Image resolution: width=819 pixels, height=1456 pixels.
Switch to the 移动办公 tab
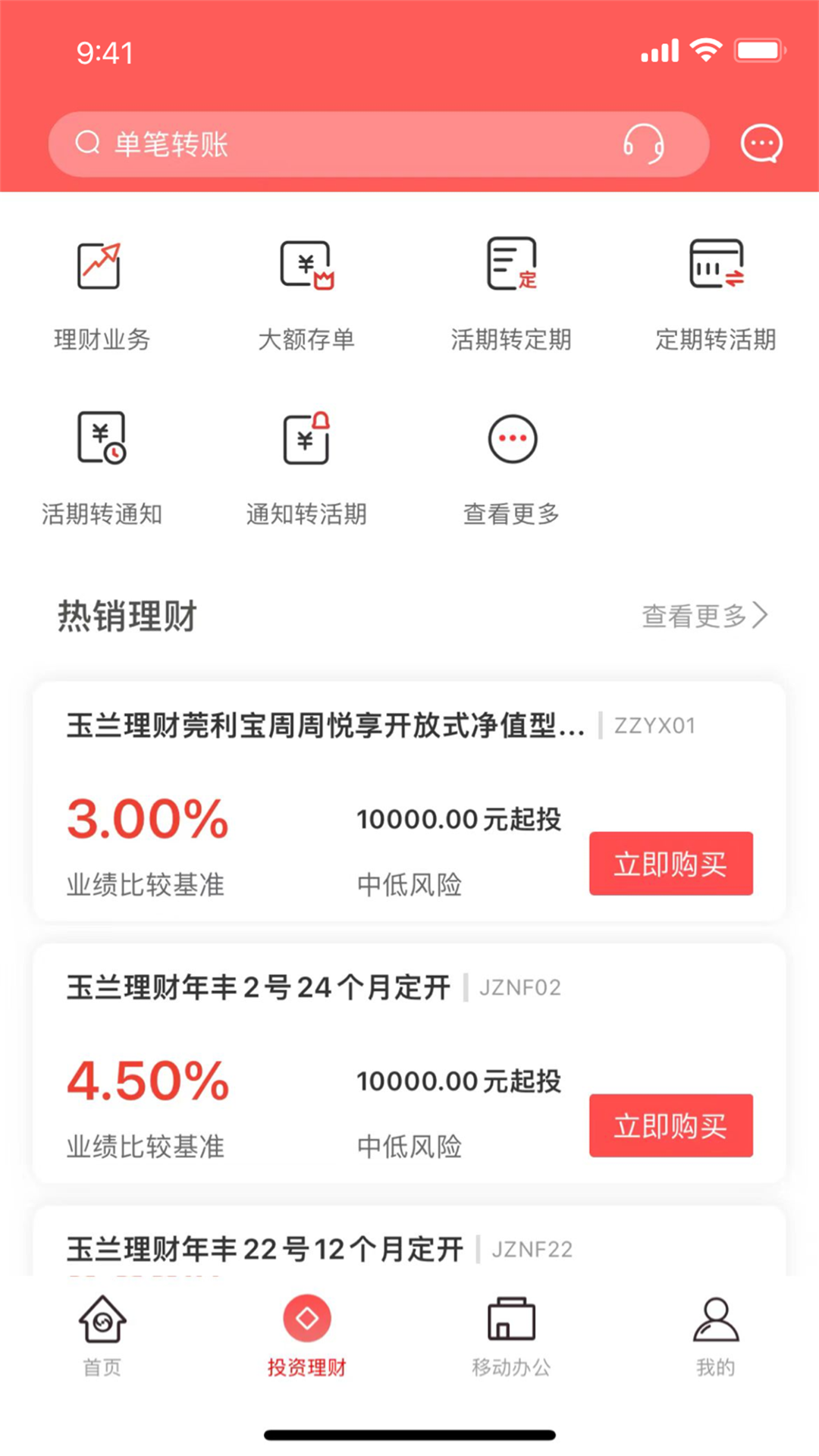(x=511, y=1336)
